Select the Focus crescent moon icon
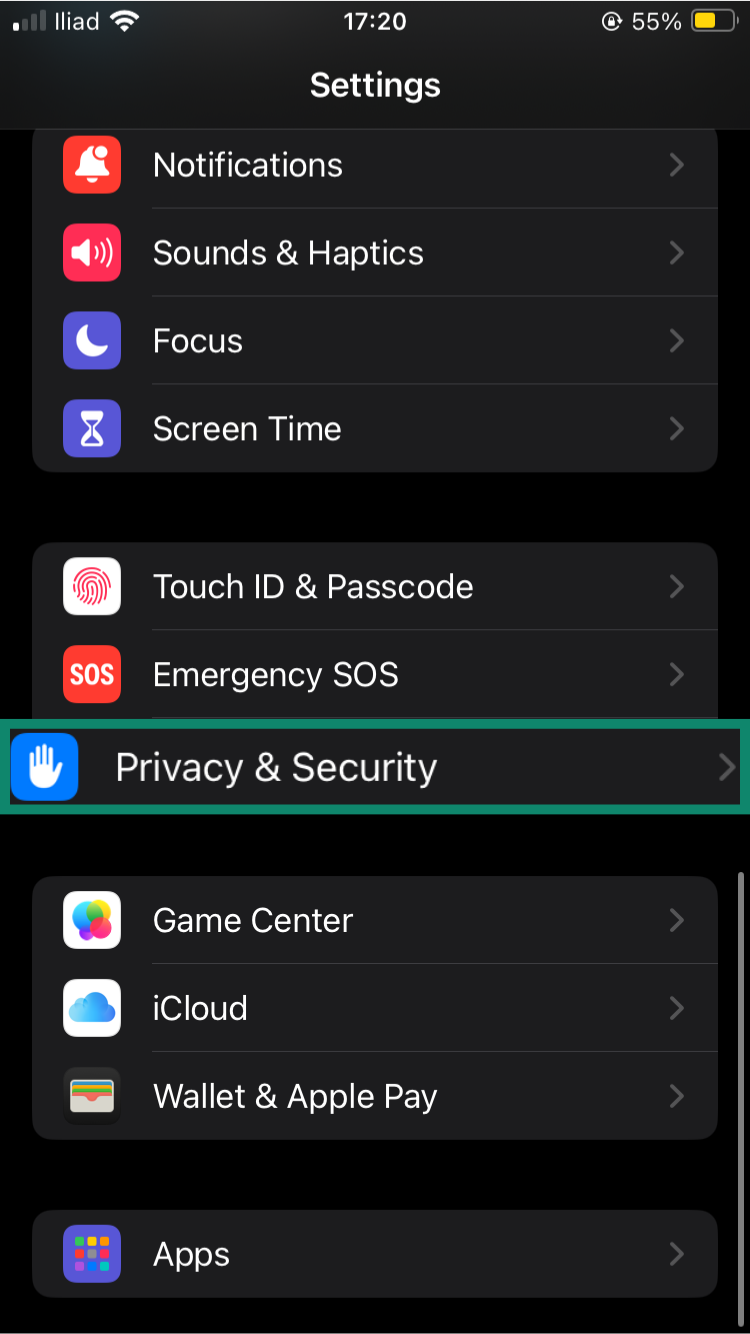Screen dimensions: 750x1334 point(91,340)
